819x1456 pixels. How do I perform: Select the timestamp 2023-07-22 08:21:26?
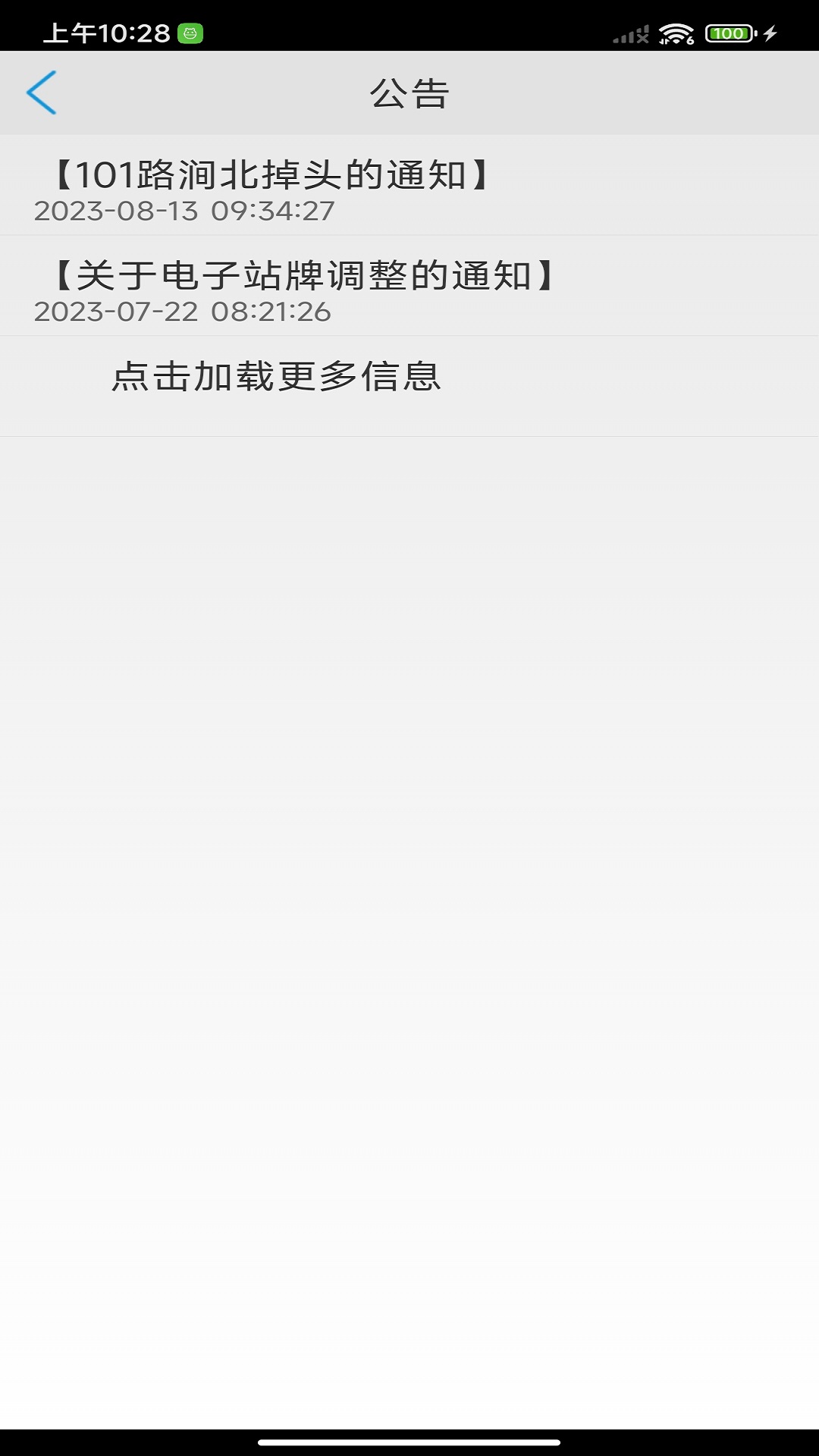[184, 312]
